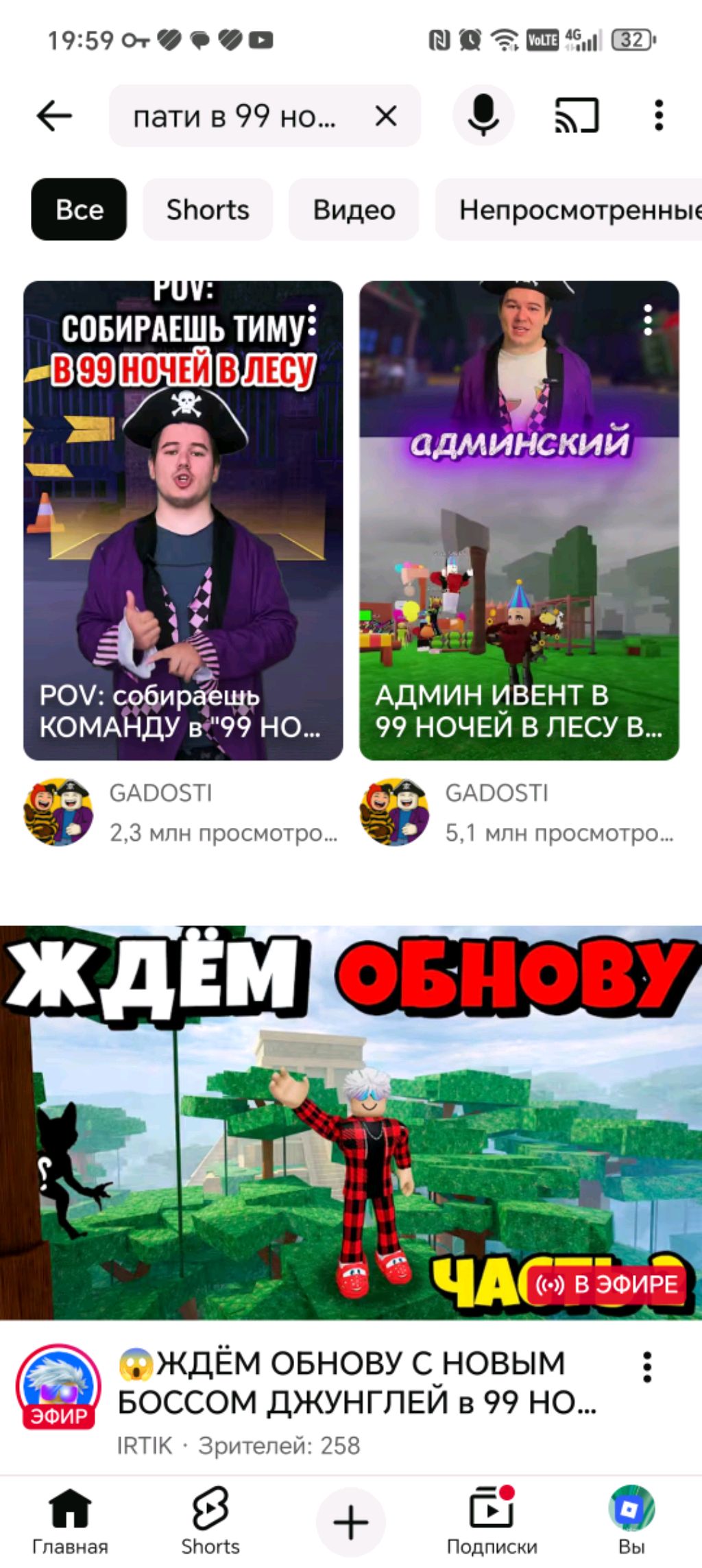Open IRTIK channel avatar
Image resolution: width=702 pixels, height=1568 pixels.
coord(58,1386)
